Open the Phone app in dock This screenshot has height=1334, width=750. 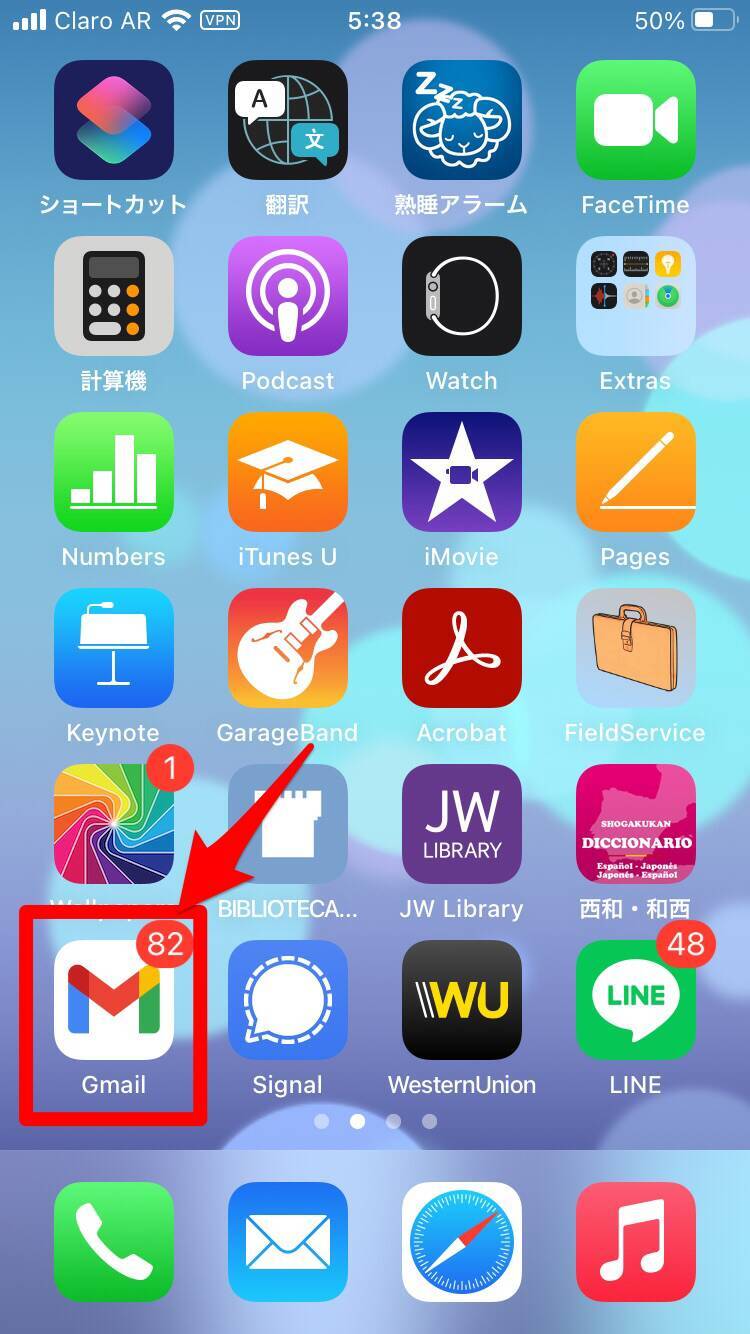coord(113,1241)
